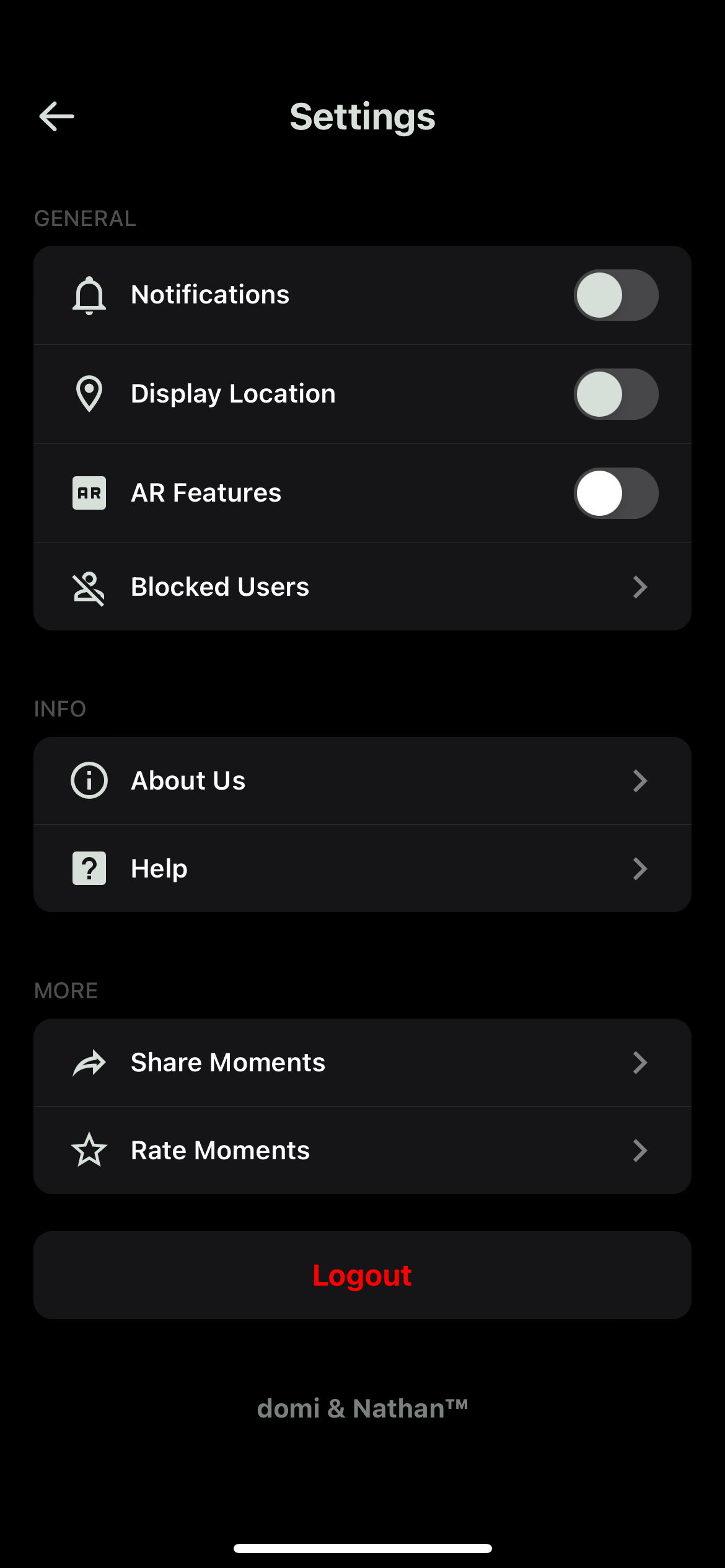Enable the Notifications toggle
725x1568 pixels.
tap(617, 295)
